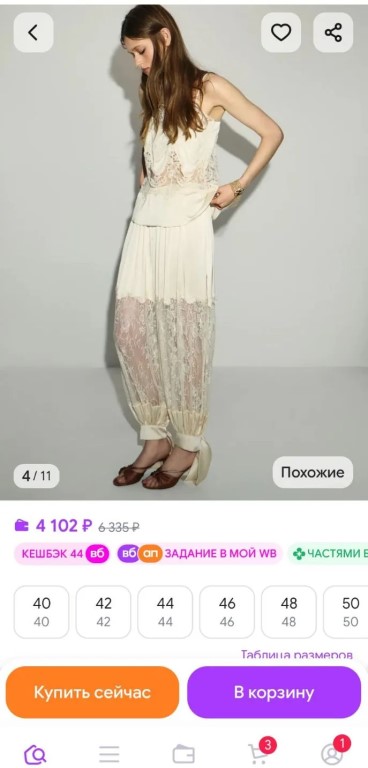
Task: Choose size 44
Action: tap(165, 612)
